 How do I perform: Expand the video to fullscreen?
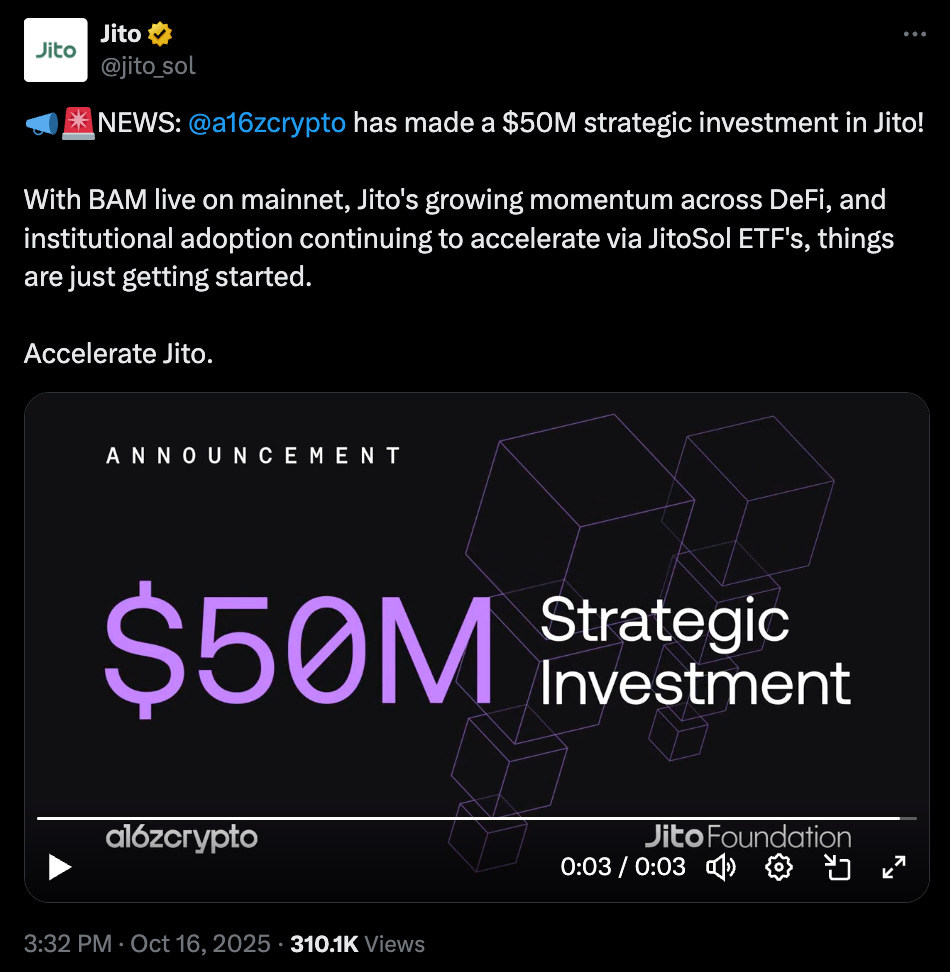893,867
